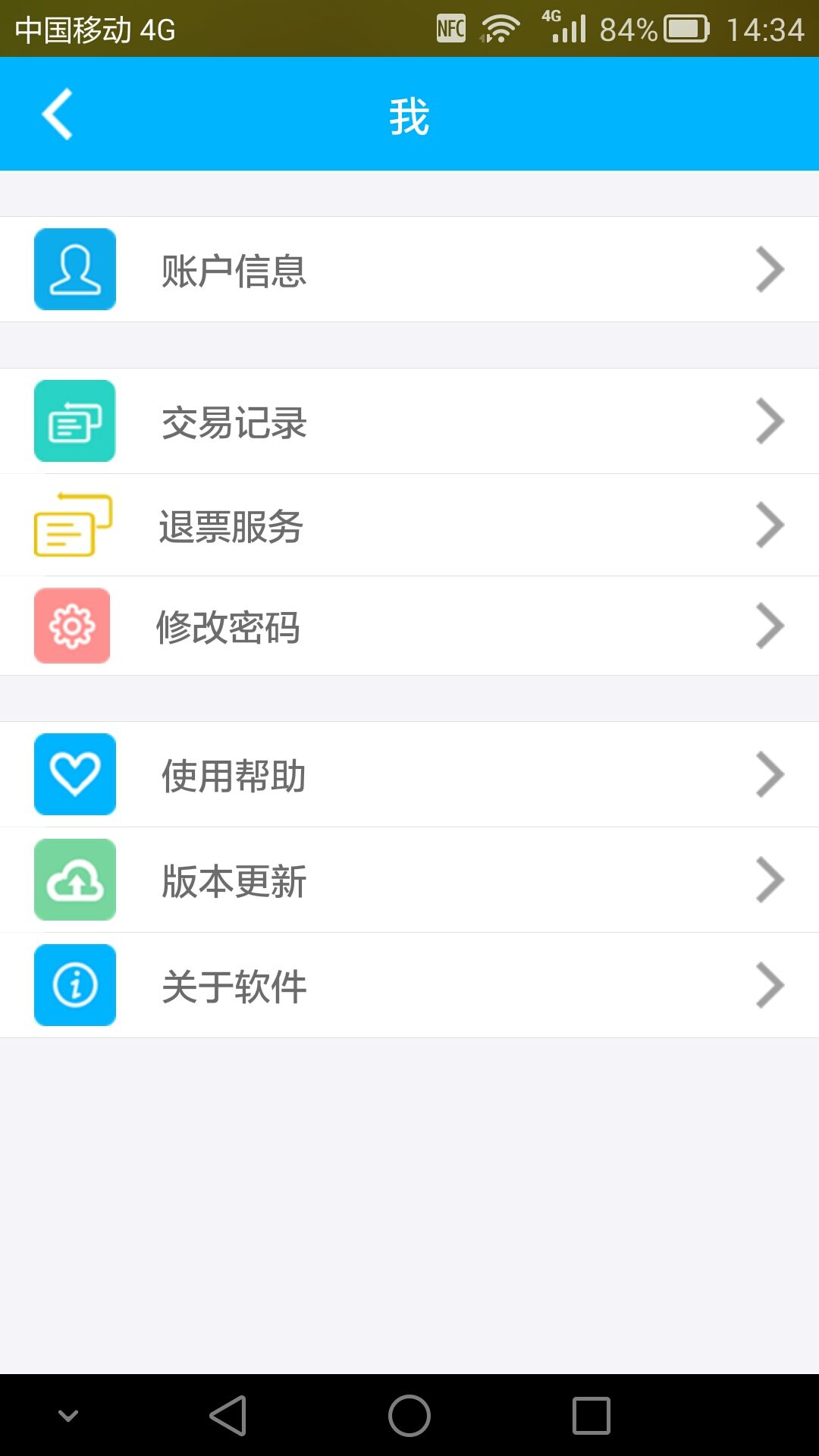Select the cloud upload icon for 版本更新
The image size is (819, 1456).
74,880
